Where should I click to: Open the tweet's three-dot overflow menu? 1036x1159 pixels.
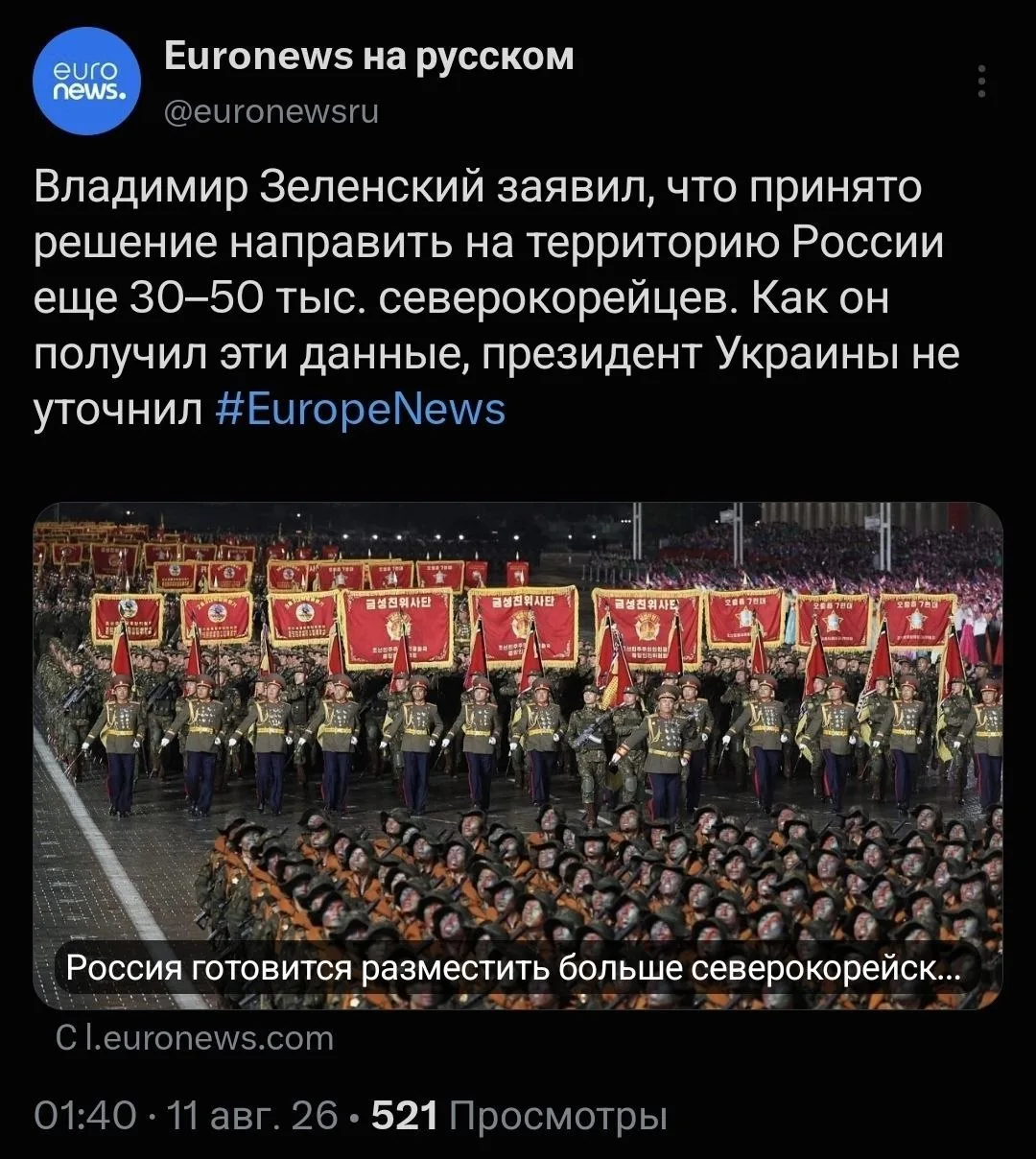[x=980, y=82]
